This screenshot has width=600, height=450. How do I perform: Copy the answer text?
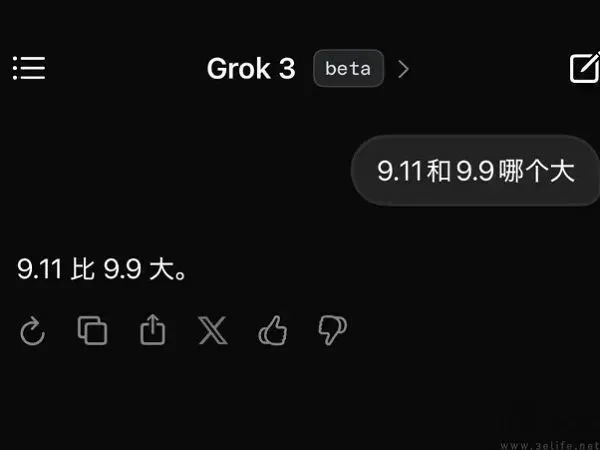point(92,331)
